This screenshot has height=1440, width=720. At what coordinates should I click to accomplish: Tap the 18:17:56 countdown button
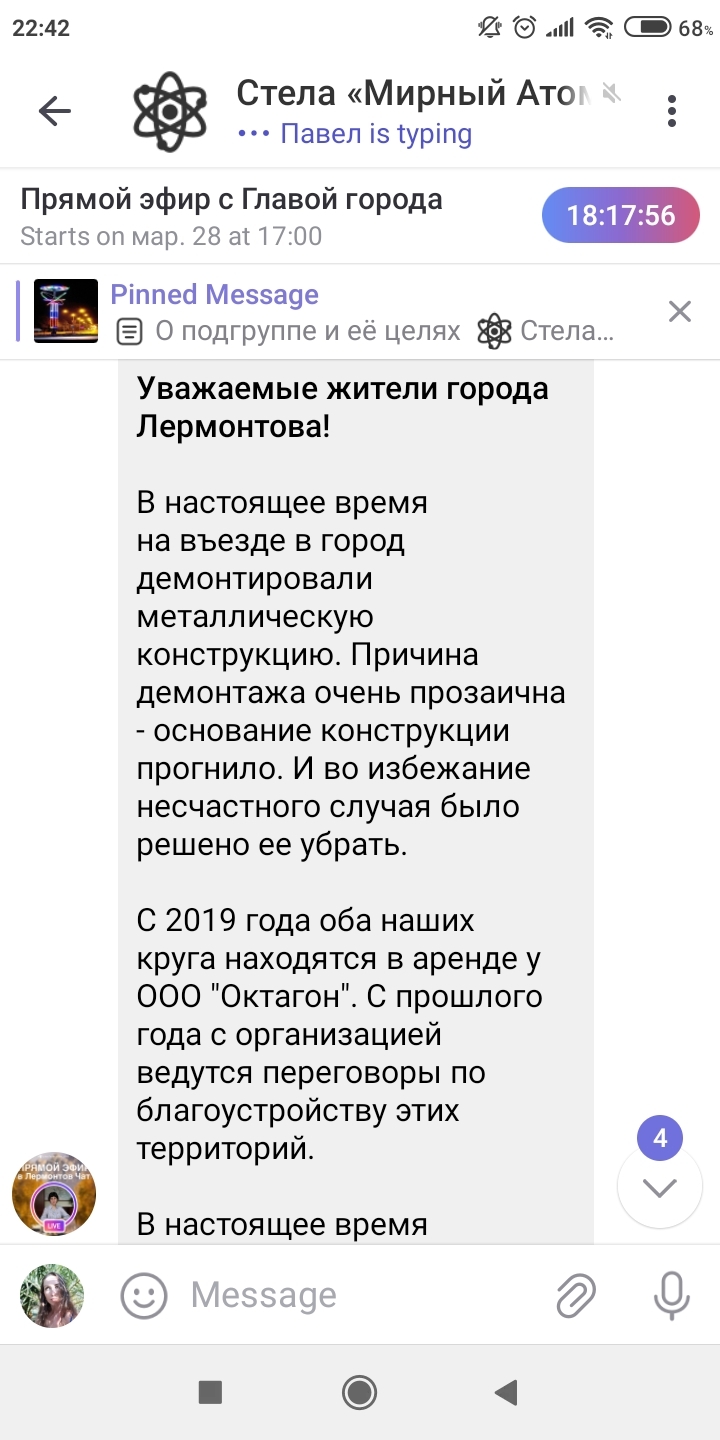click(620, 215)
